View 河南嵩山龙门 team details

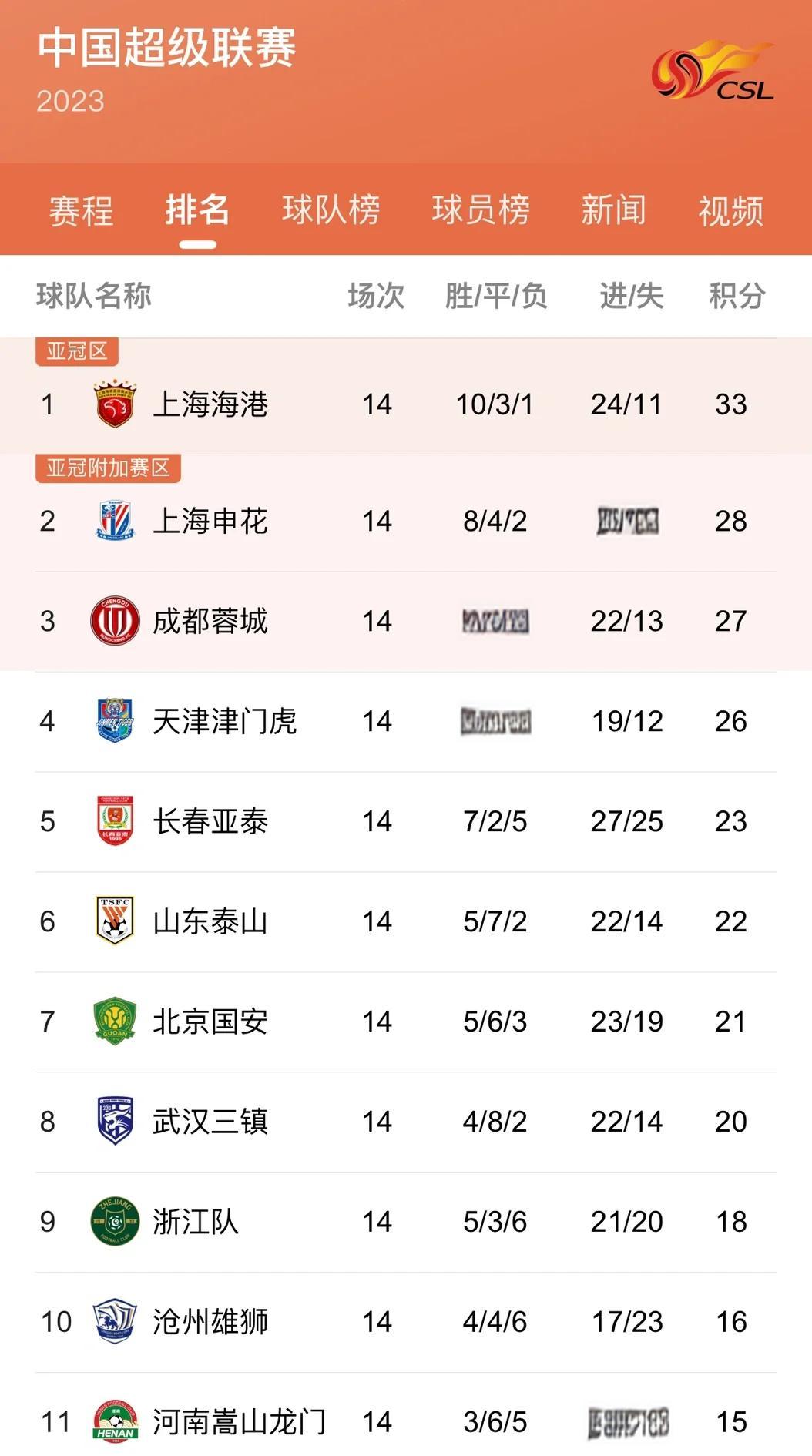[239, 1422]
